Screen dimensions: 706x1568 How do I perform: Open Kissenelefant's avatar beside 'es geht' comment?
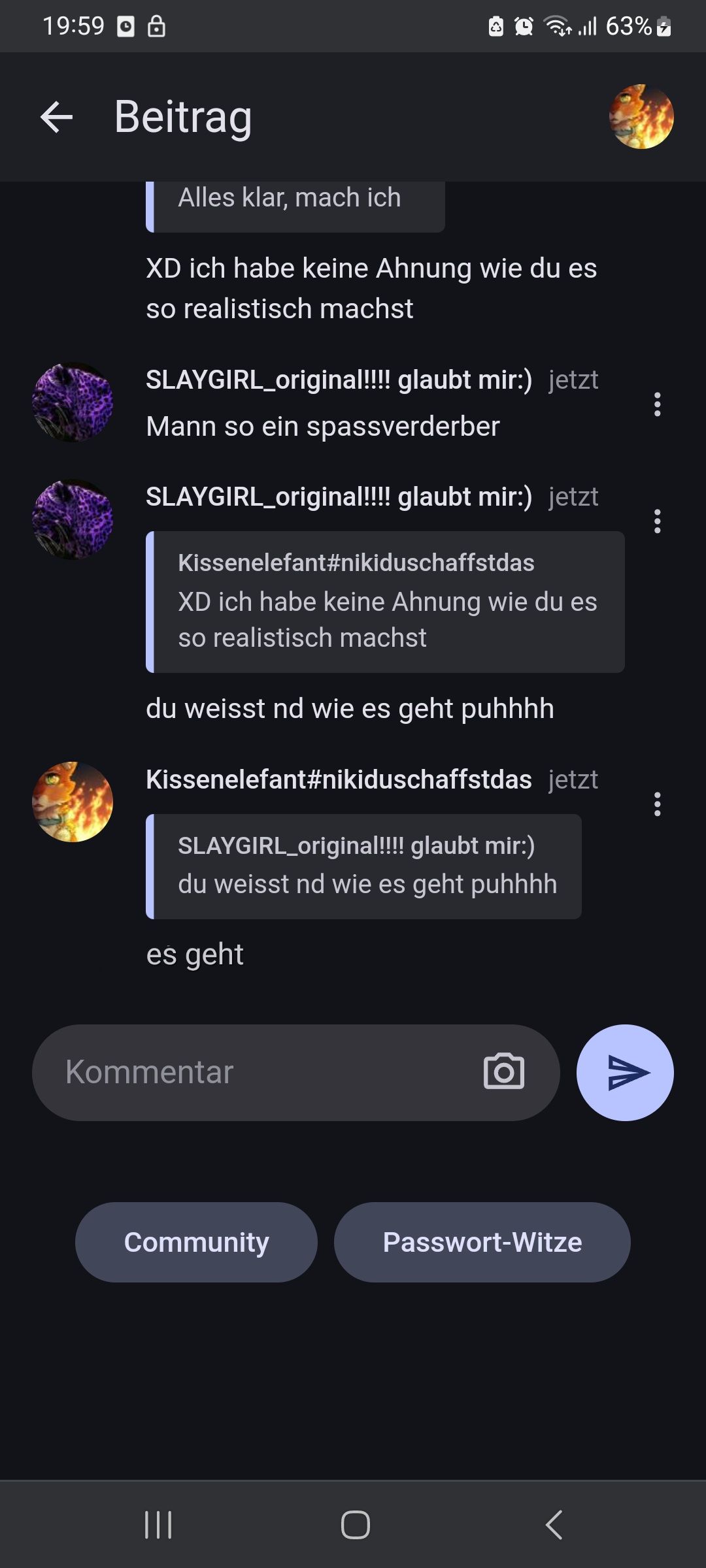pos(73,802)
